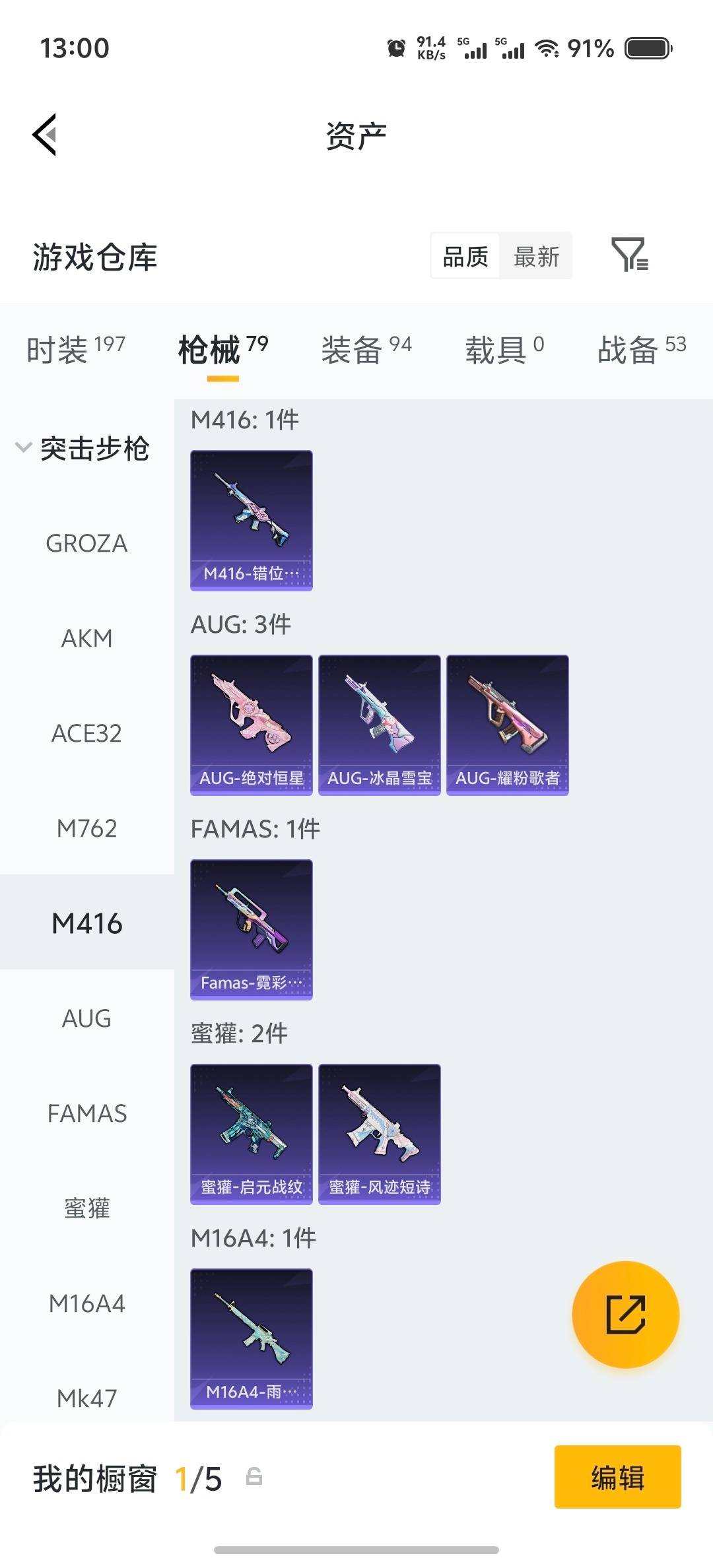Click the back arrow at top left
The height and width of the screenshot is (1568, 713).
(44, 135)
